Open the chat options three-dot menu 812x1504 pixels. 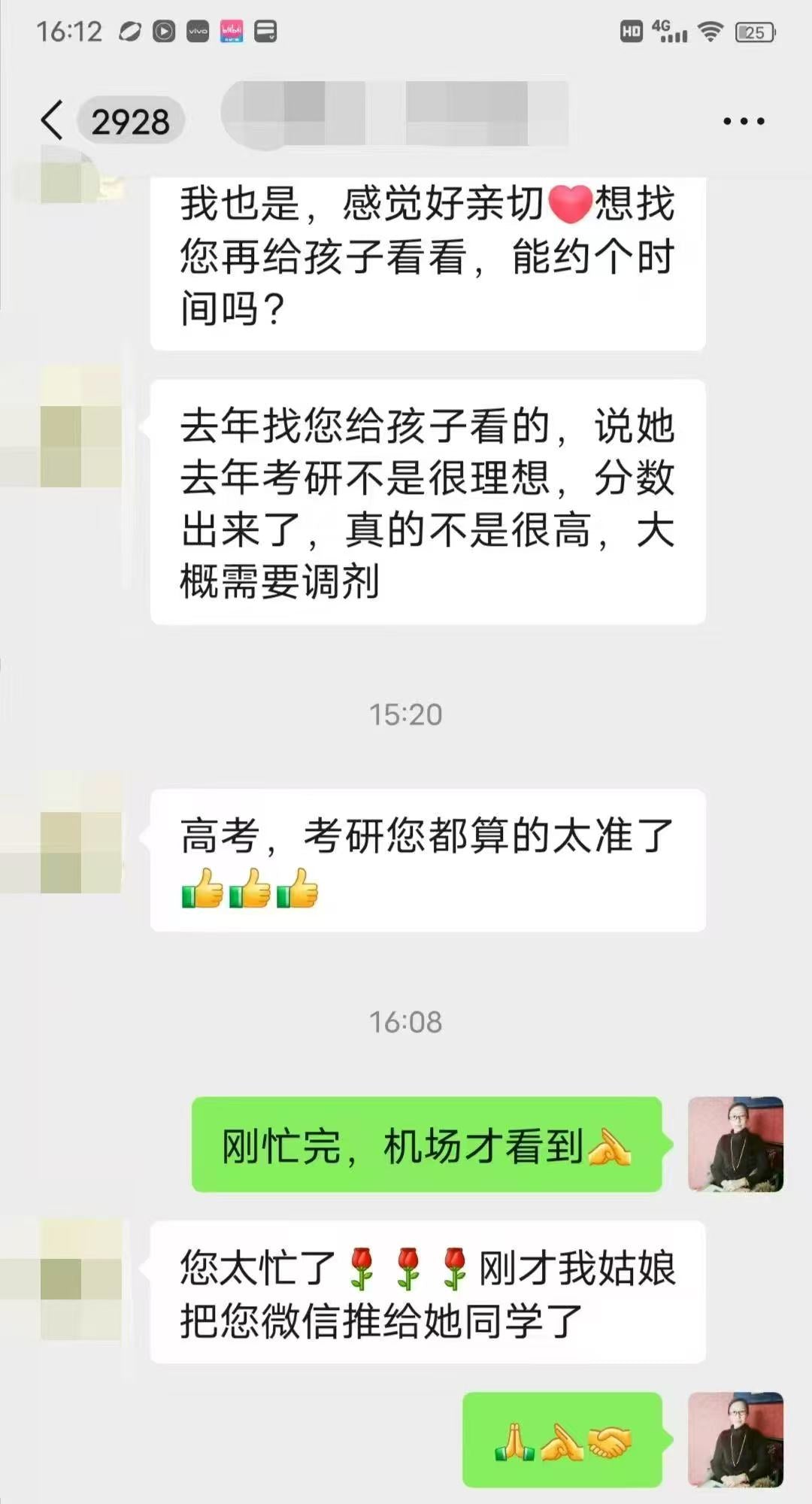pos(744,121)
